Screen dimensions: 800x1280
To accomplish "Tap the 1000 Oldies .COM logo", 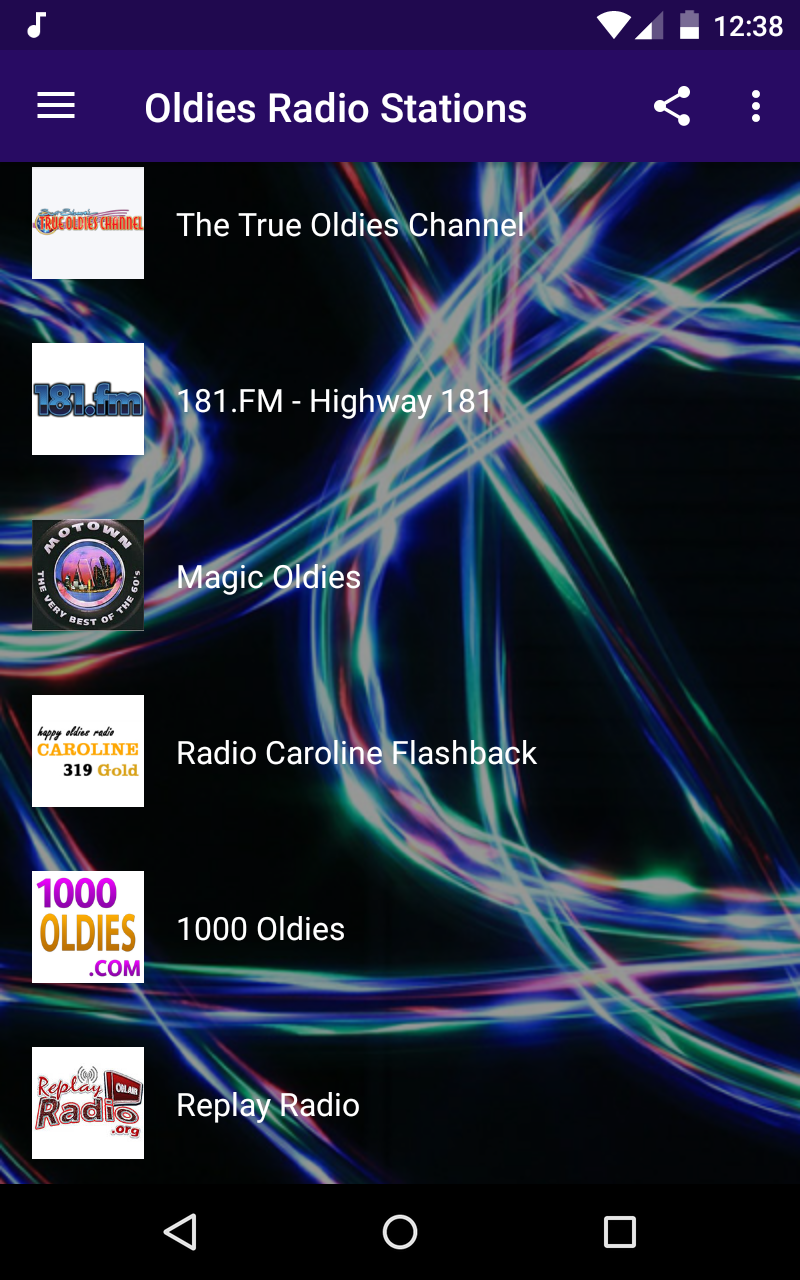I will click(87, 927).
